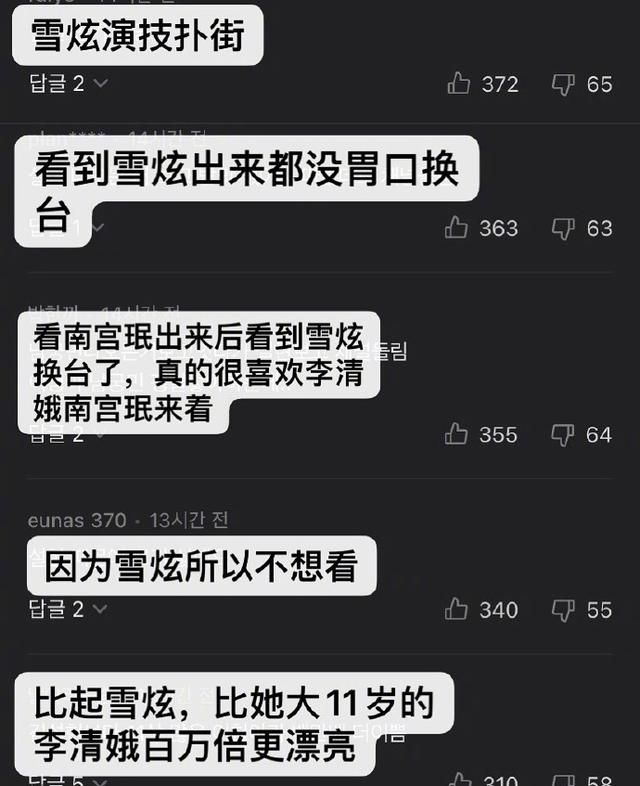Like the comment with 363 likes

[456, 228]
